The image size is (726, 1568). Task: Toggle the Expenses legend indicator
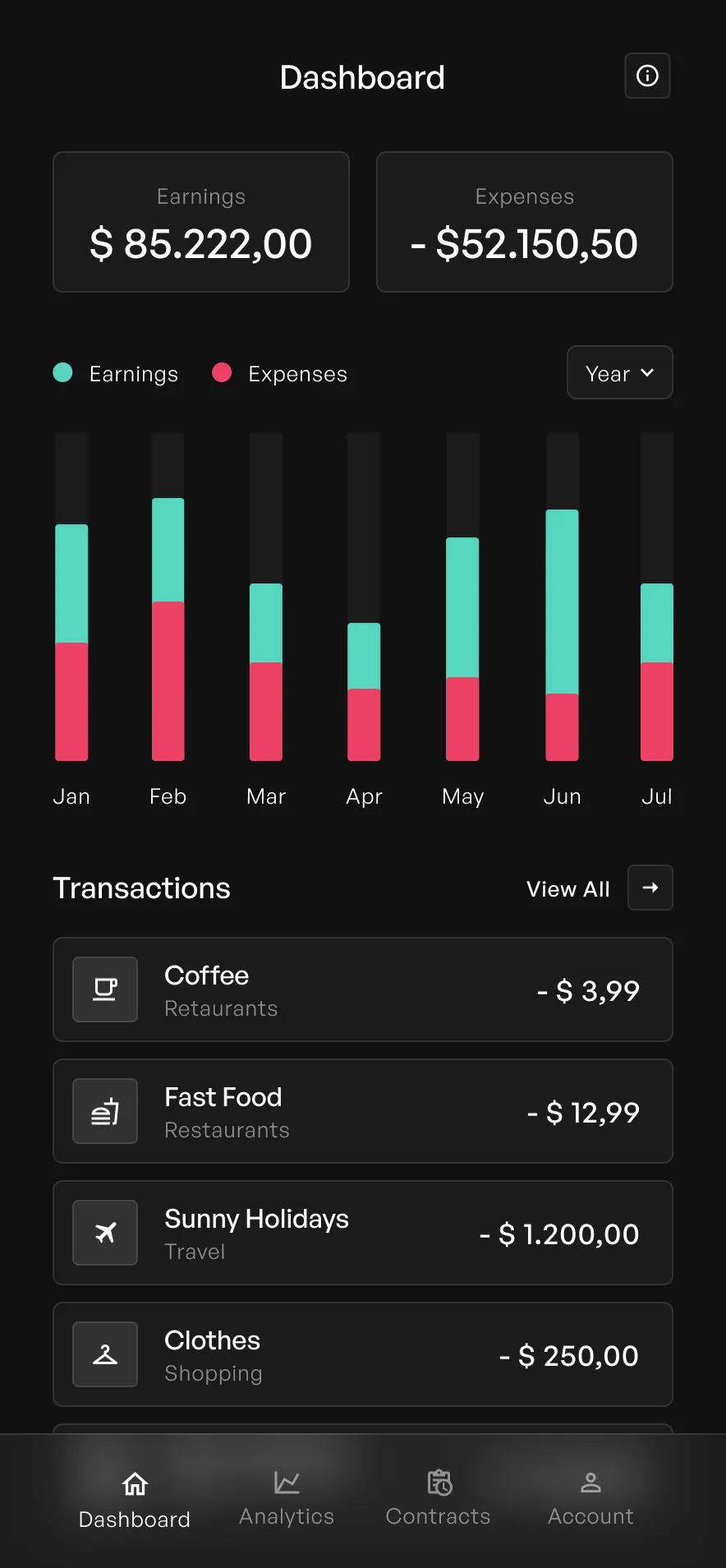(x=222, y=372)
